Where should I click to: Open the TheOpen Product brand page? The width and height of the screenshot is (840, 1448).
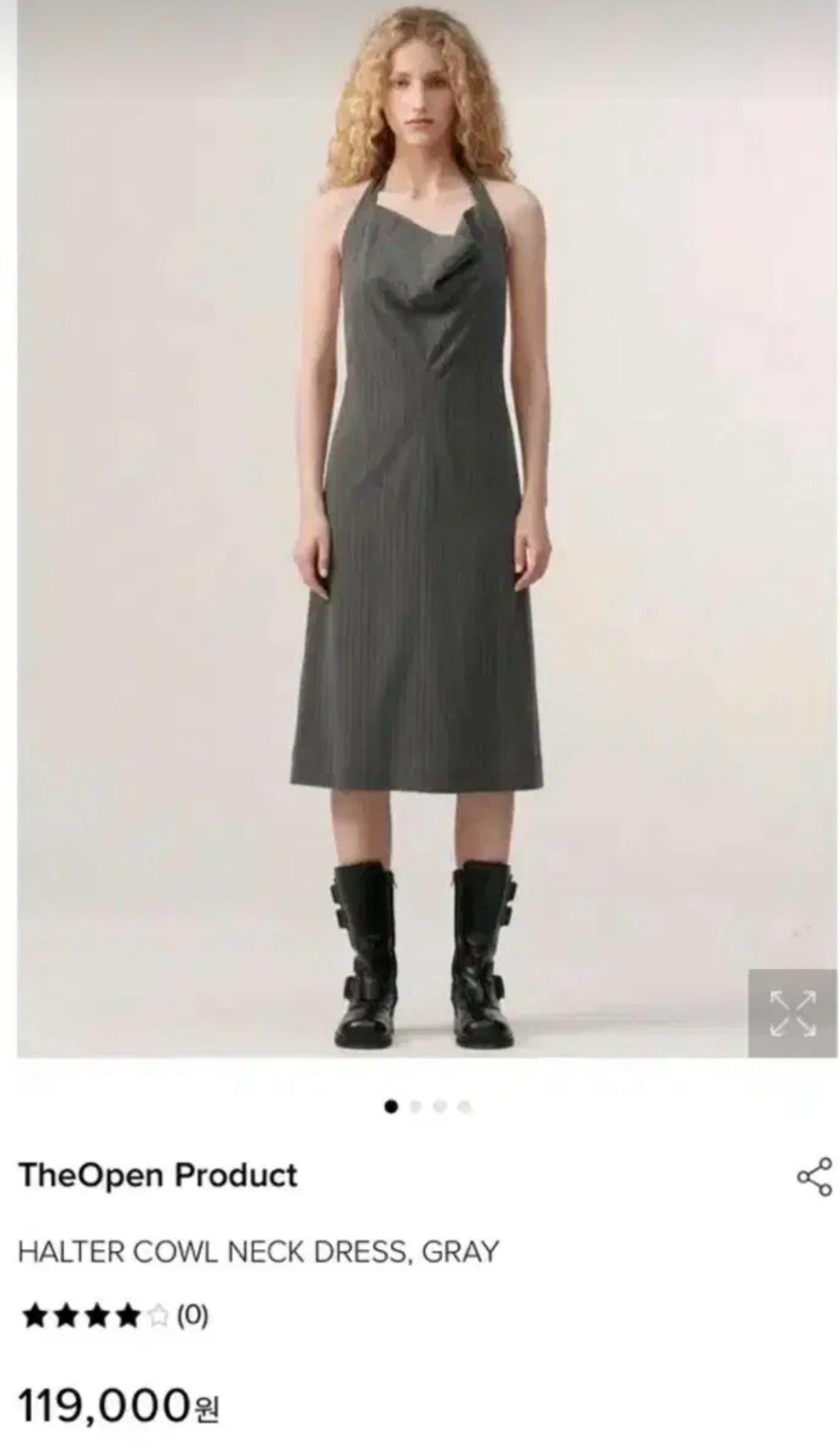[157, 1174]
